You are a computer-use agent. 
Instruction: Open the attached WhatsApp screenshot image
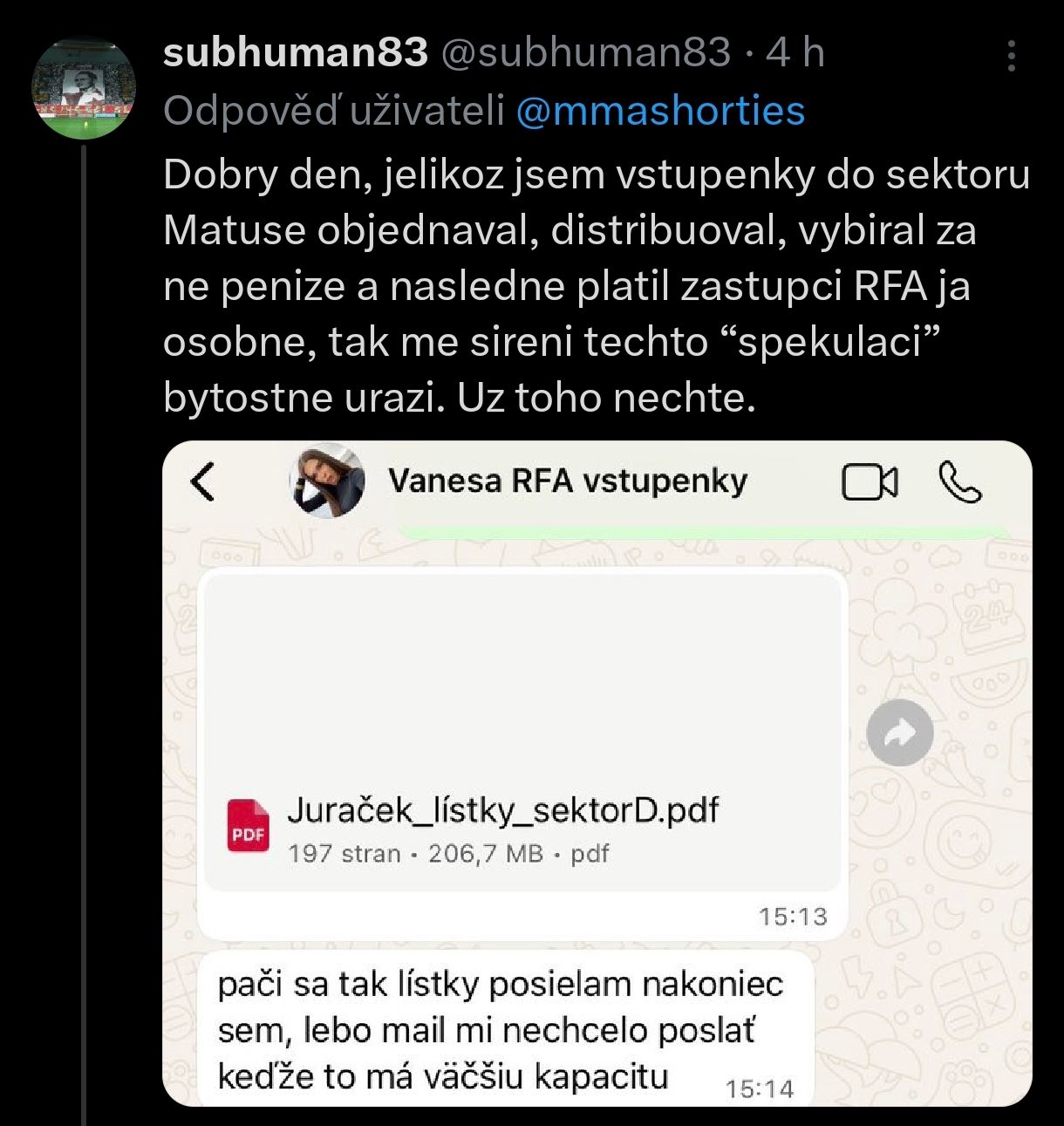coord(597,773)
